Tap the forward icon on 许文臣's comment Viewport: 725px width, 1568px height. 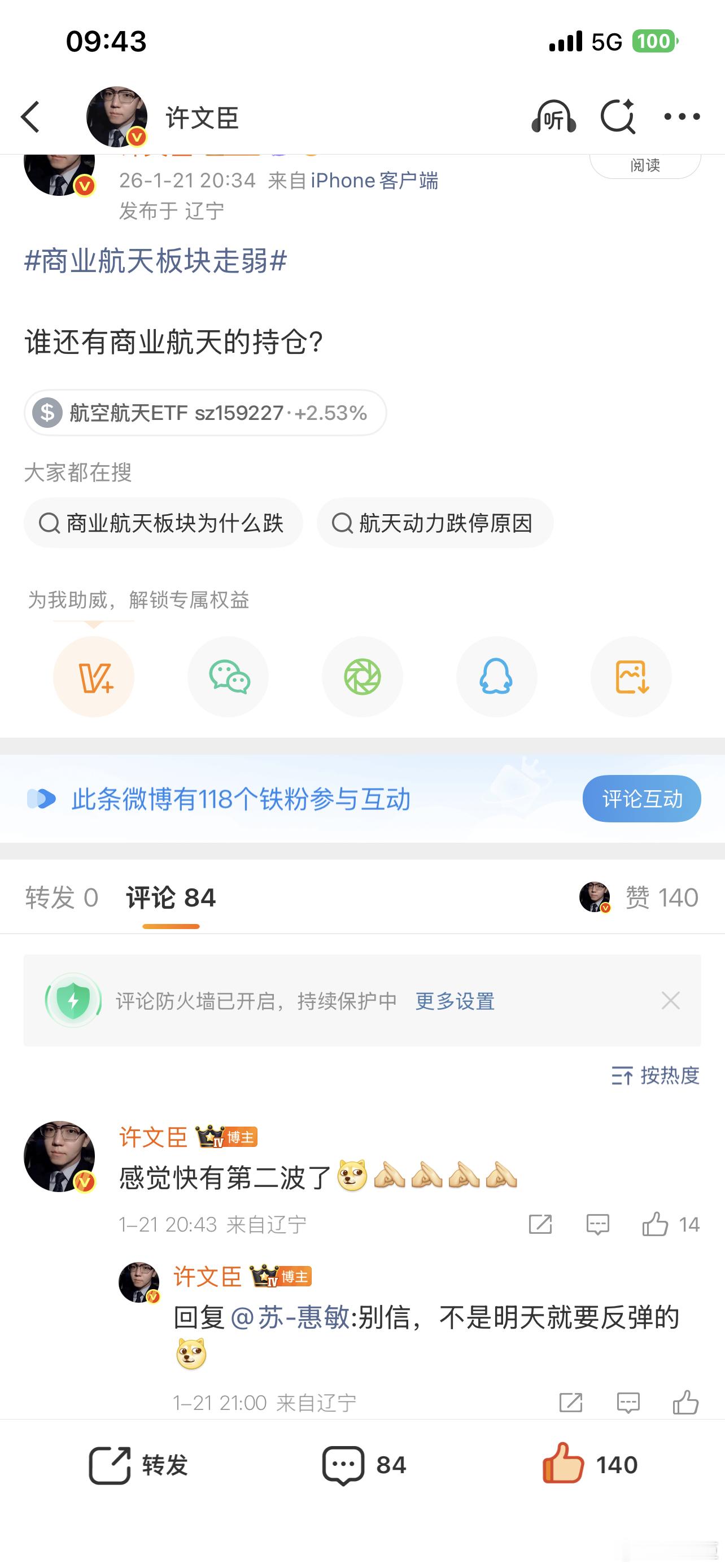(x=539, y=1225)
